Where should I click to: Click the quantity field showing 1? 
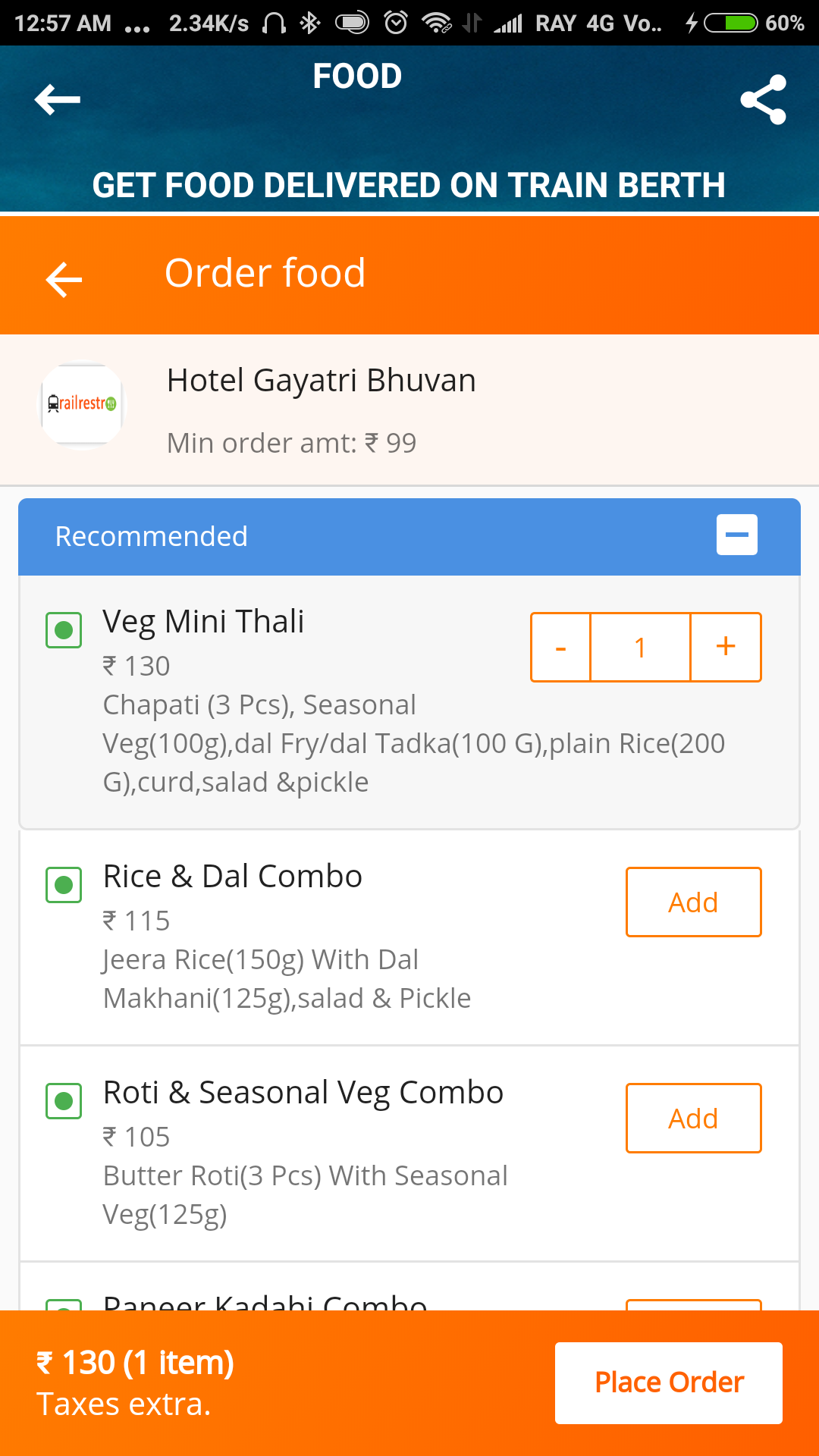click(641, 647)
